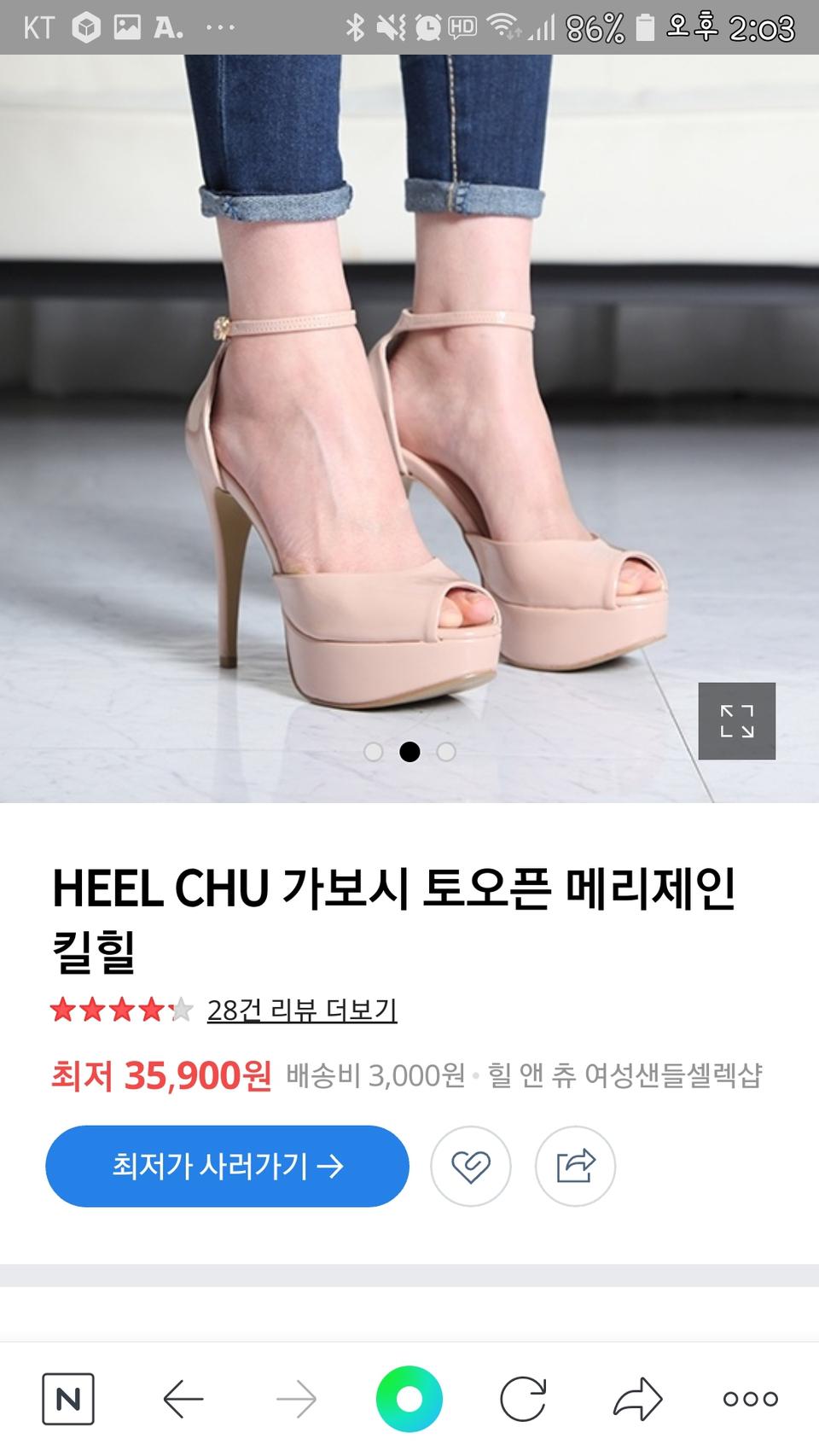Open the 28건 리뷰 더보기 reviews link
Viewport: 819px width, 1456px height.
pyautogui.click(x=303, y=1011)
